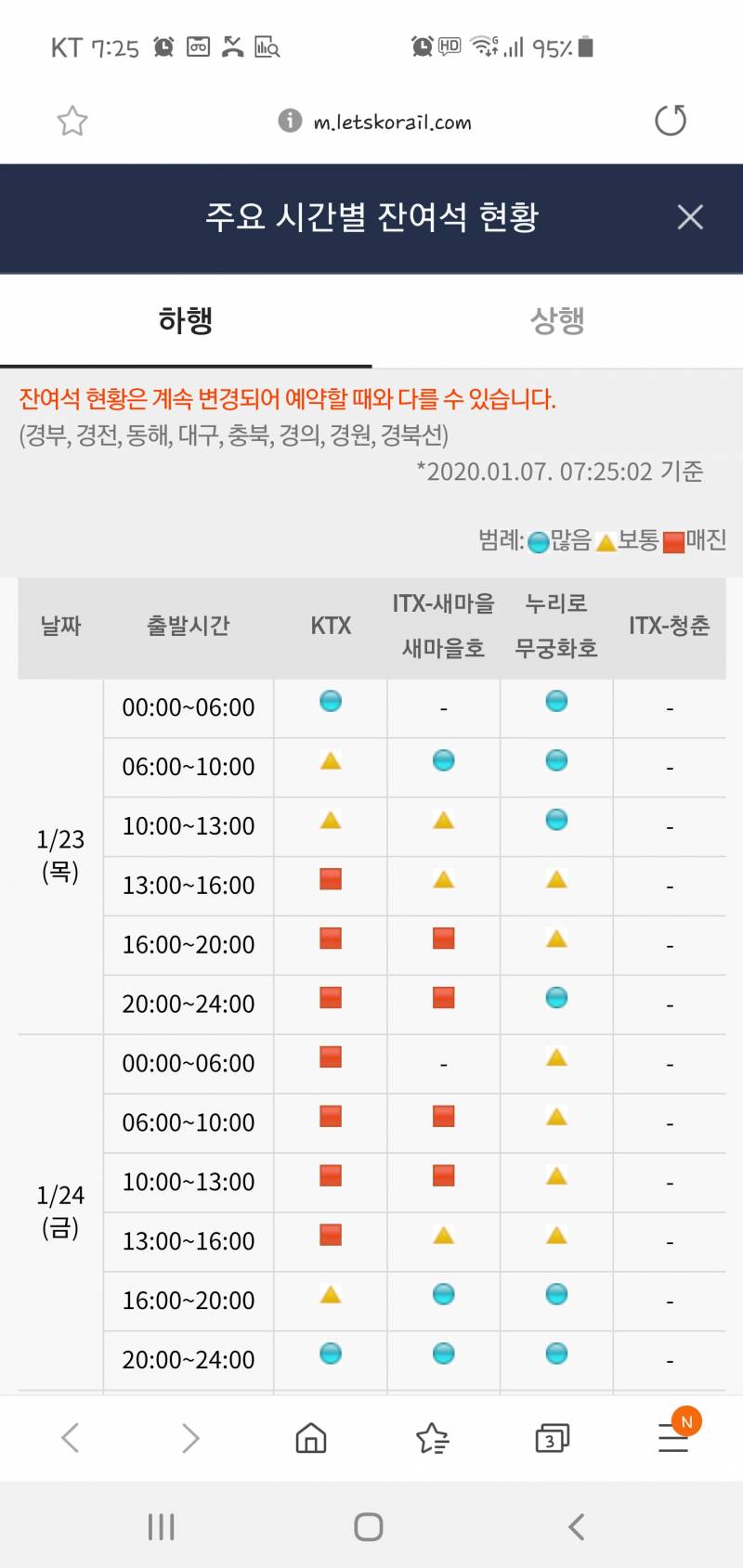Select the blue 많음 circle for 1/23 KTX 00:00~06:00
This screenshot has width=743, height=1568.
coord(330,703)
